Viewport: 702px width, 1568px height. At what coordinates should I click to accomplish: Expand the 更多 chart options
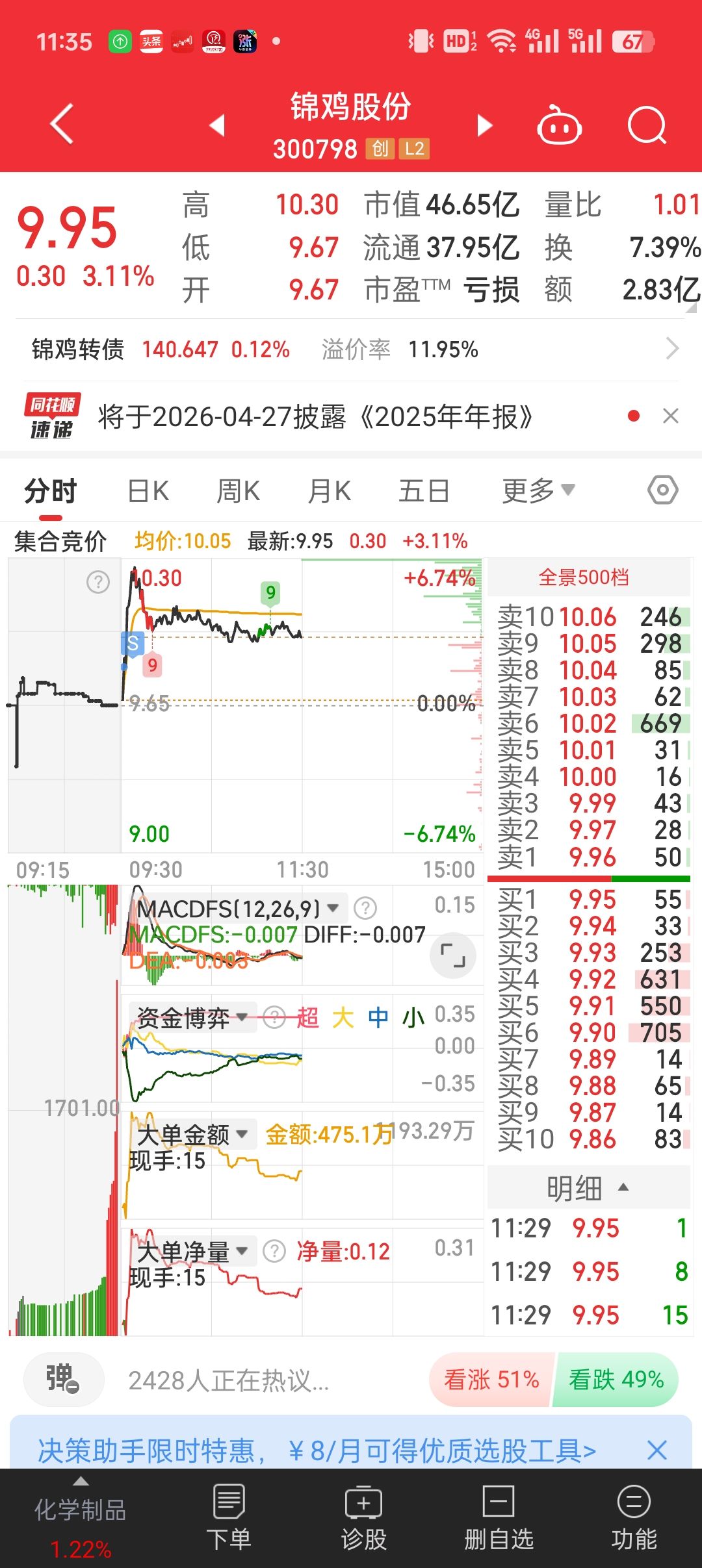tap(538, 491)
